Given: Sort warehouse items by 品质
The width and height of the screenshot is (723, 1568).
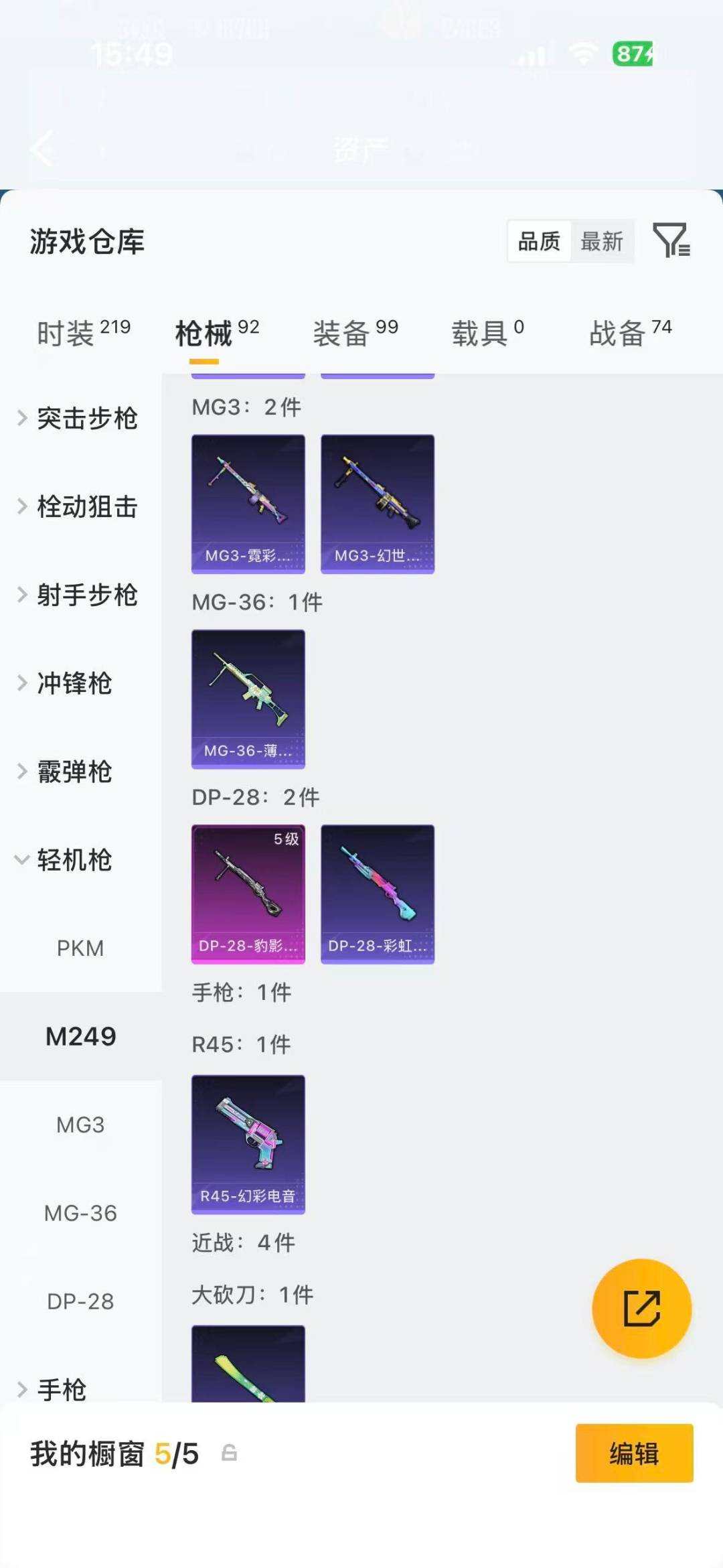Looking at the screenshot, I should click(540, 242).
